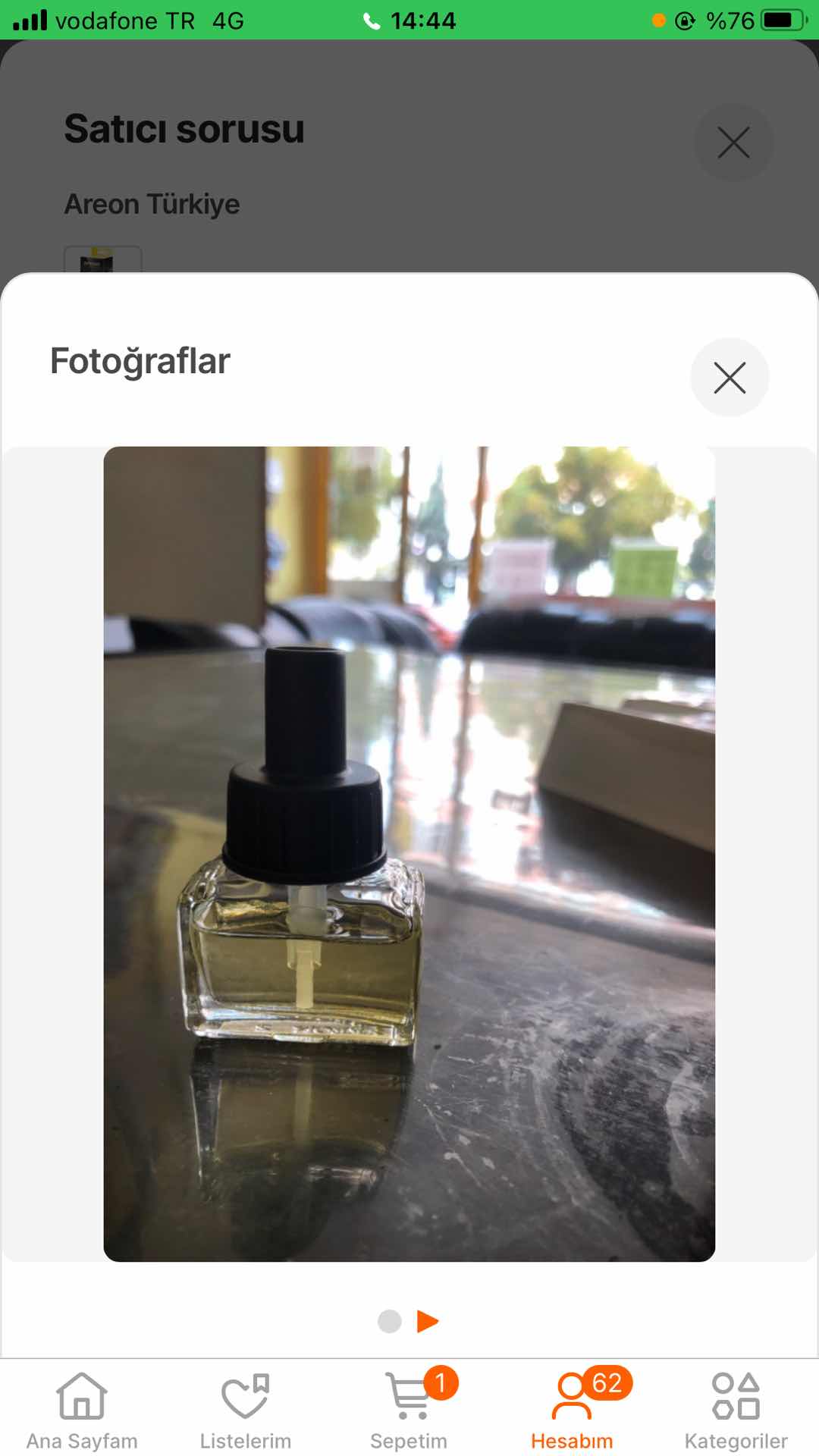The image size is (819, 1456).
Task: Close the Satıcı sorusu sheet
Action: pos(733,143)
